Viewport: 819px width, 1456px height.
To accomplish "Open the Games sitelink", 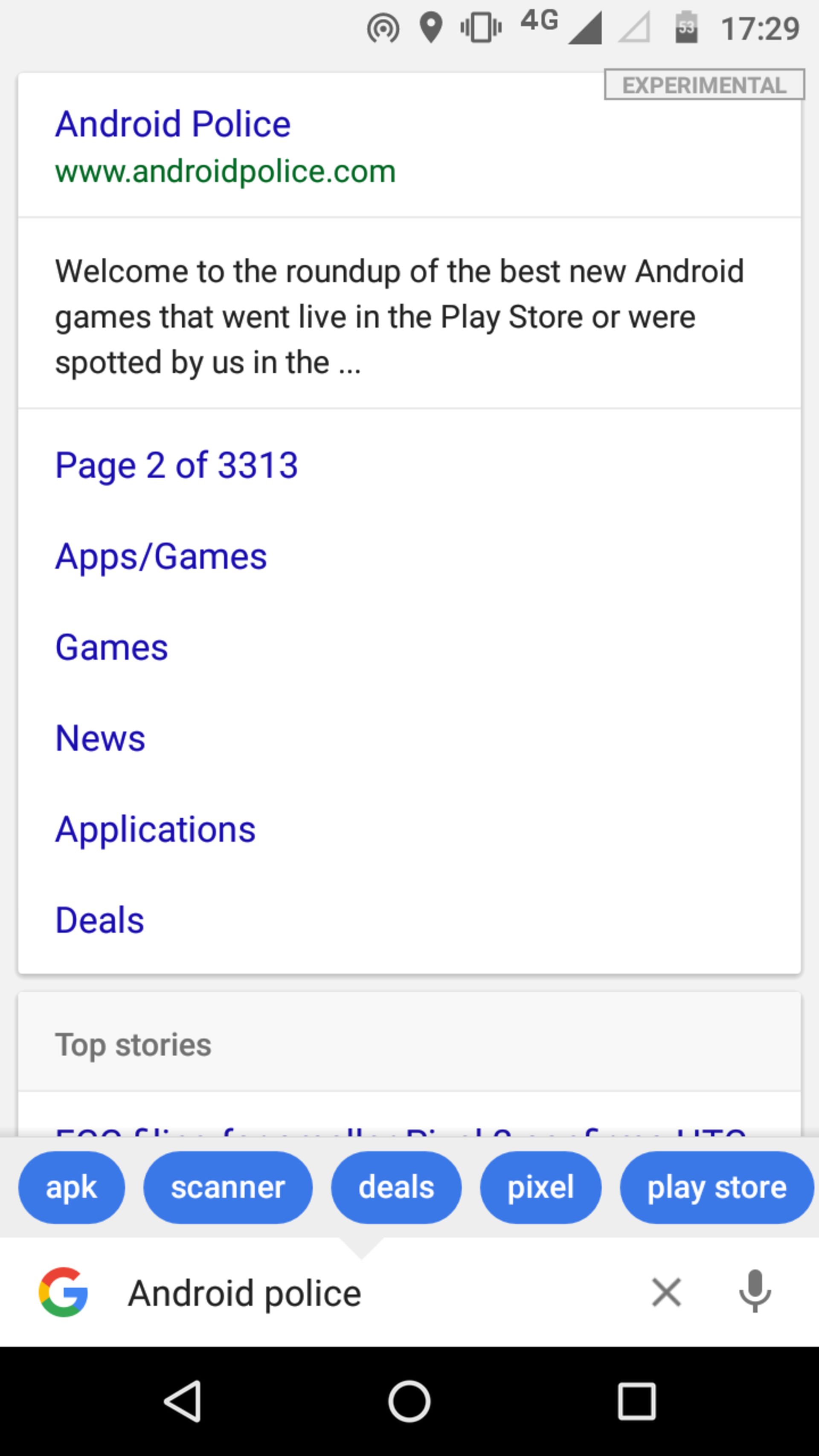I will pos(111,648).
